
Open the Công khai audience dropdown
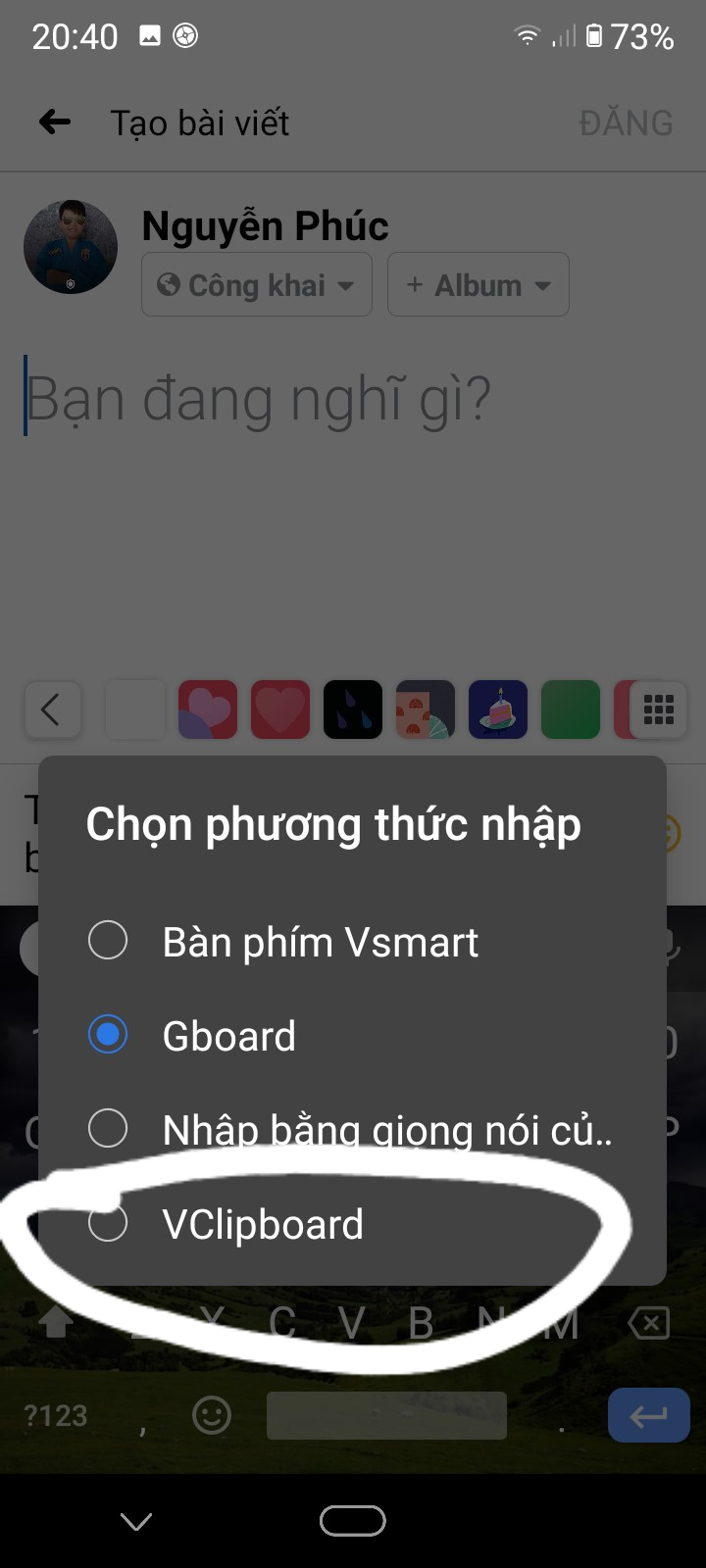pyautogui.click(x=257, y=285)
